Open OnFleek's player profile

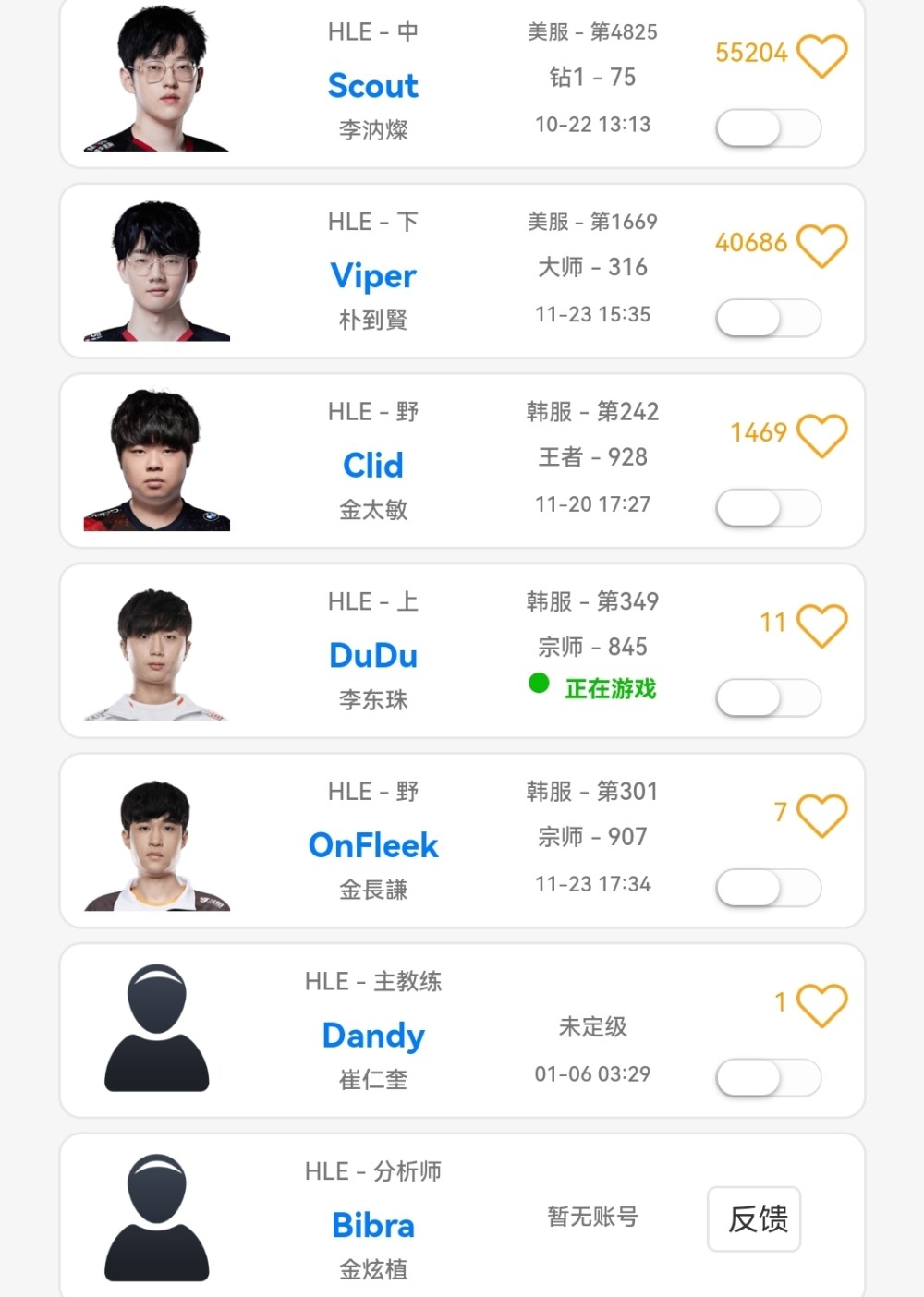coord(373,845)
